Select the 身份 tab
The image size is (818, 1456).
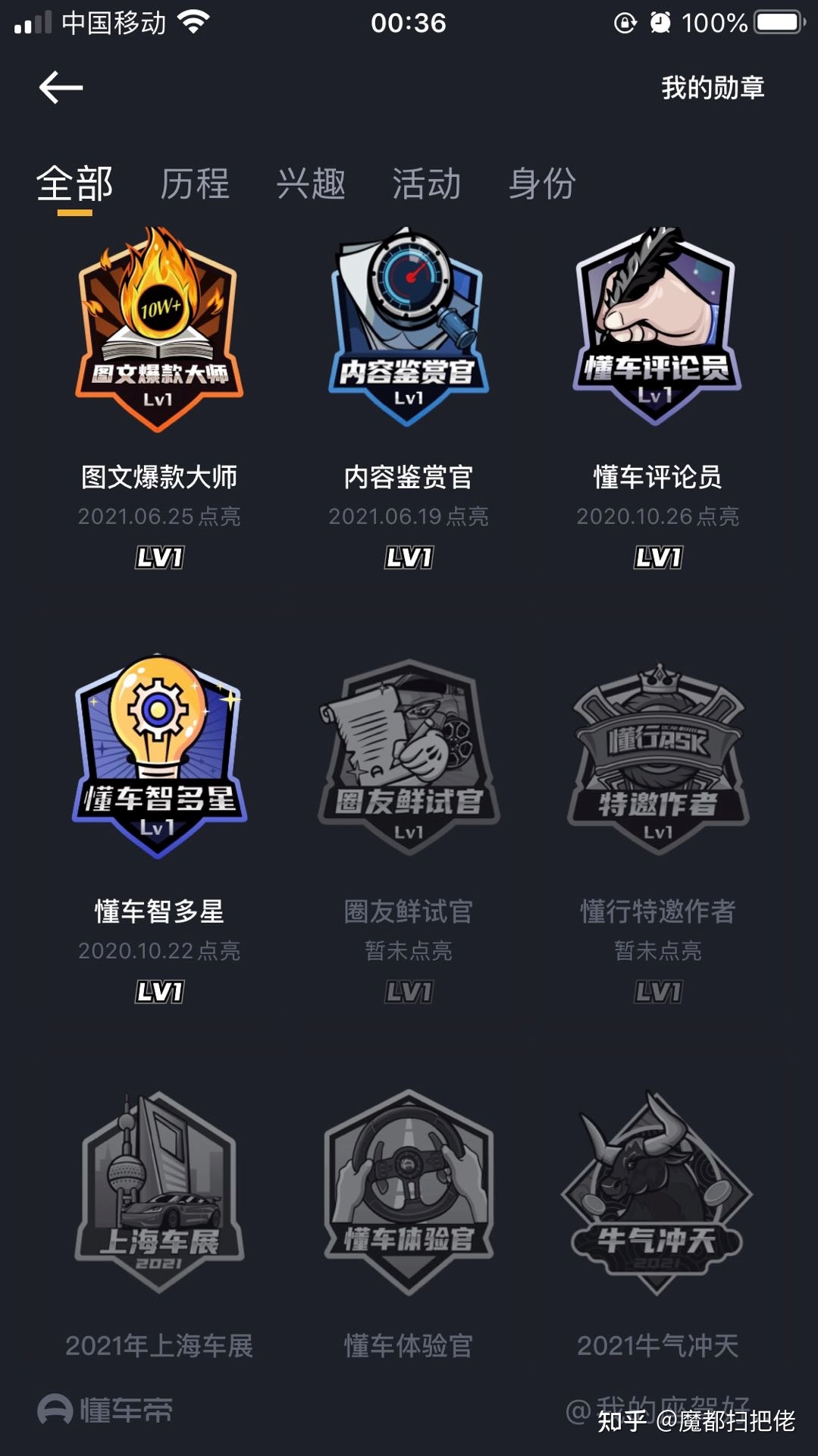click(543, 184)
